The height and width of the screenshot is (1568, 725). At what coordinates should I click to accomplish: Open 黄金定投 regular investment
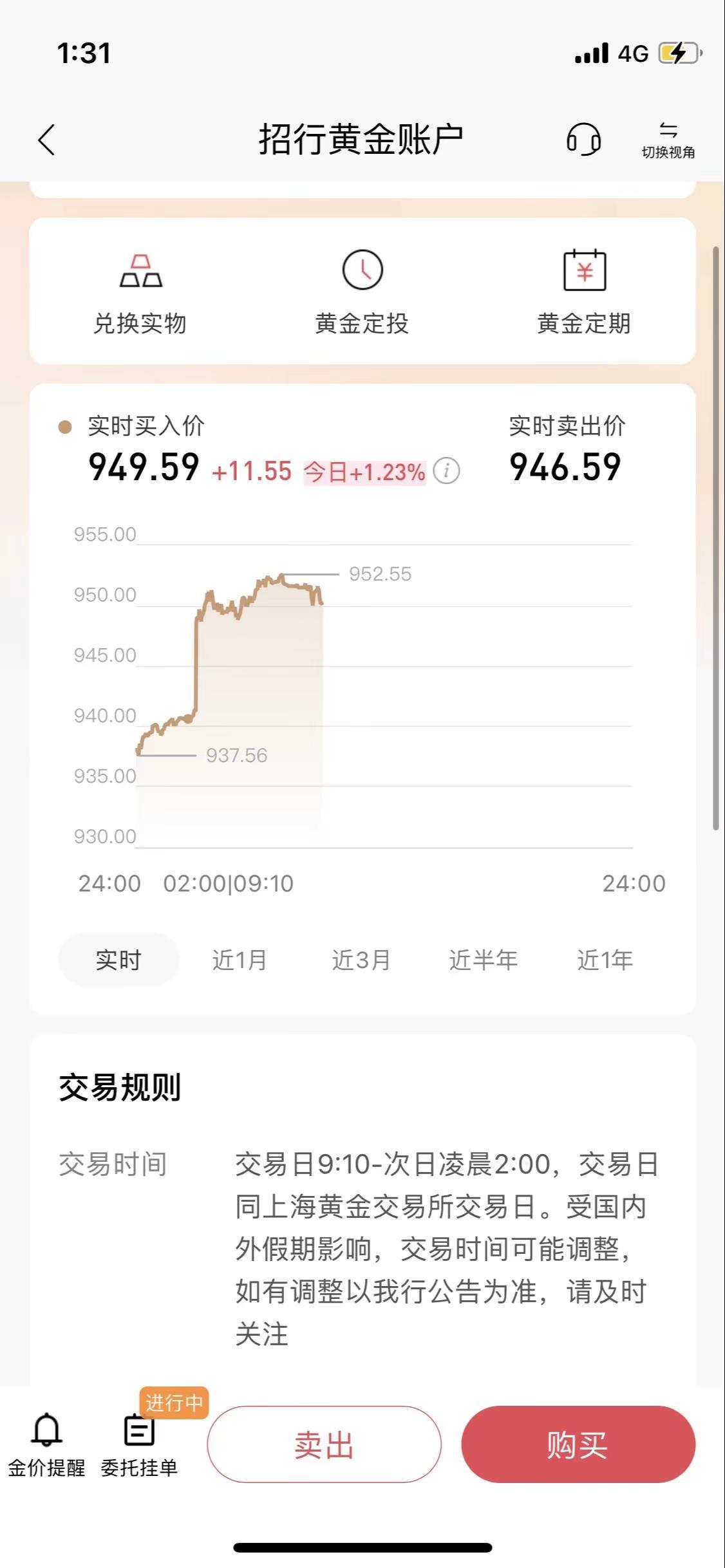pos(362,293)
